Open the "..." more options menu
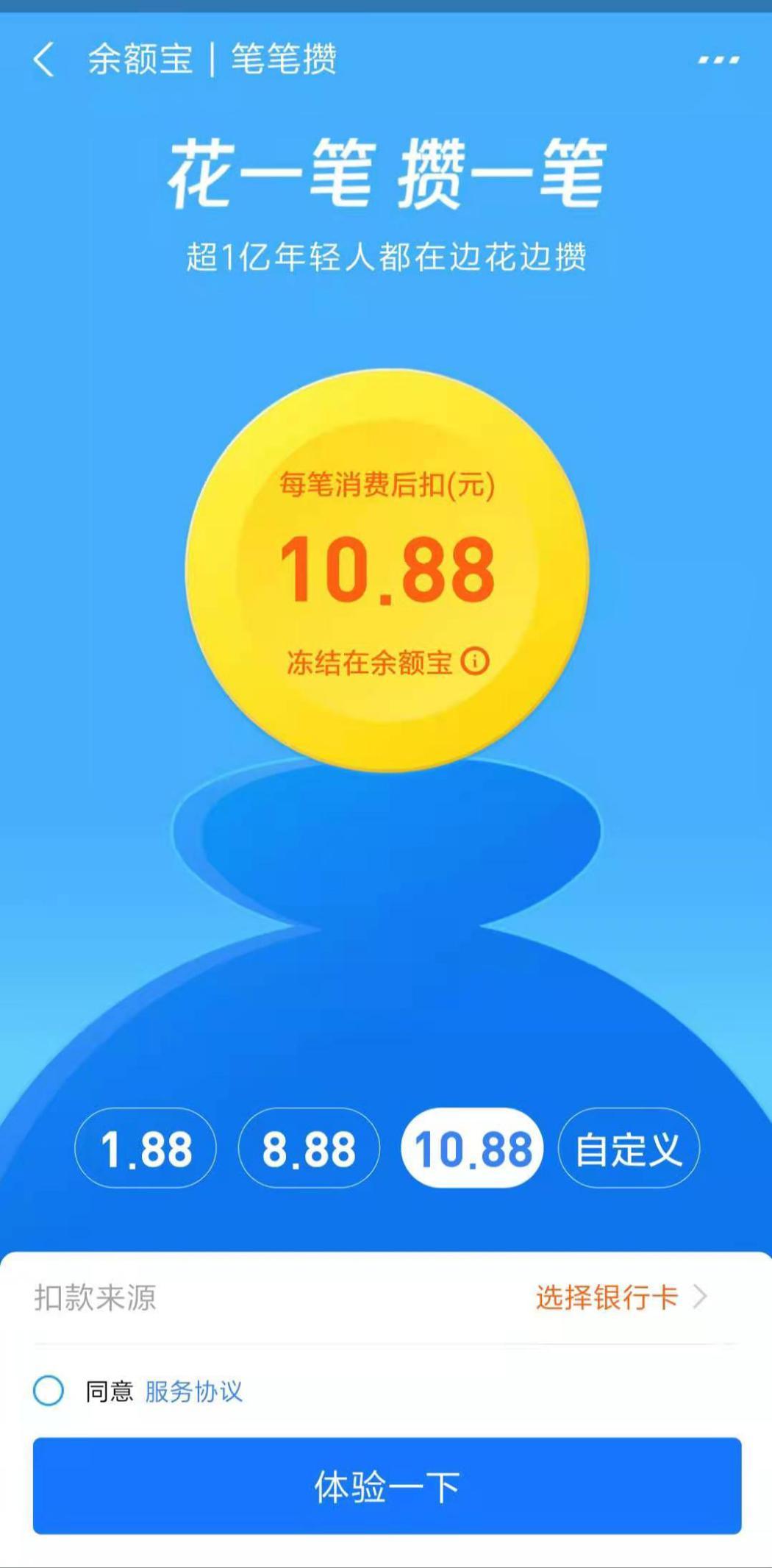Image resolution: width=772 pixels, height=1568 pixels. tap(717, 62)
